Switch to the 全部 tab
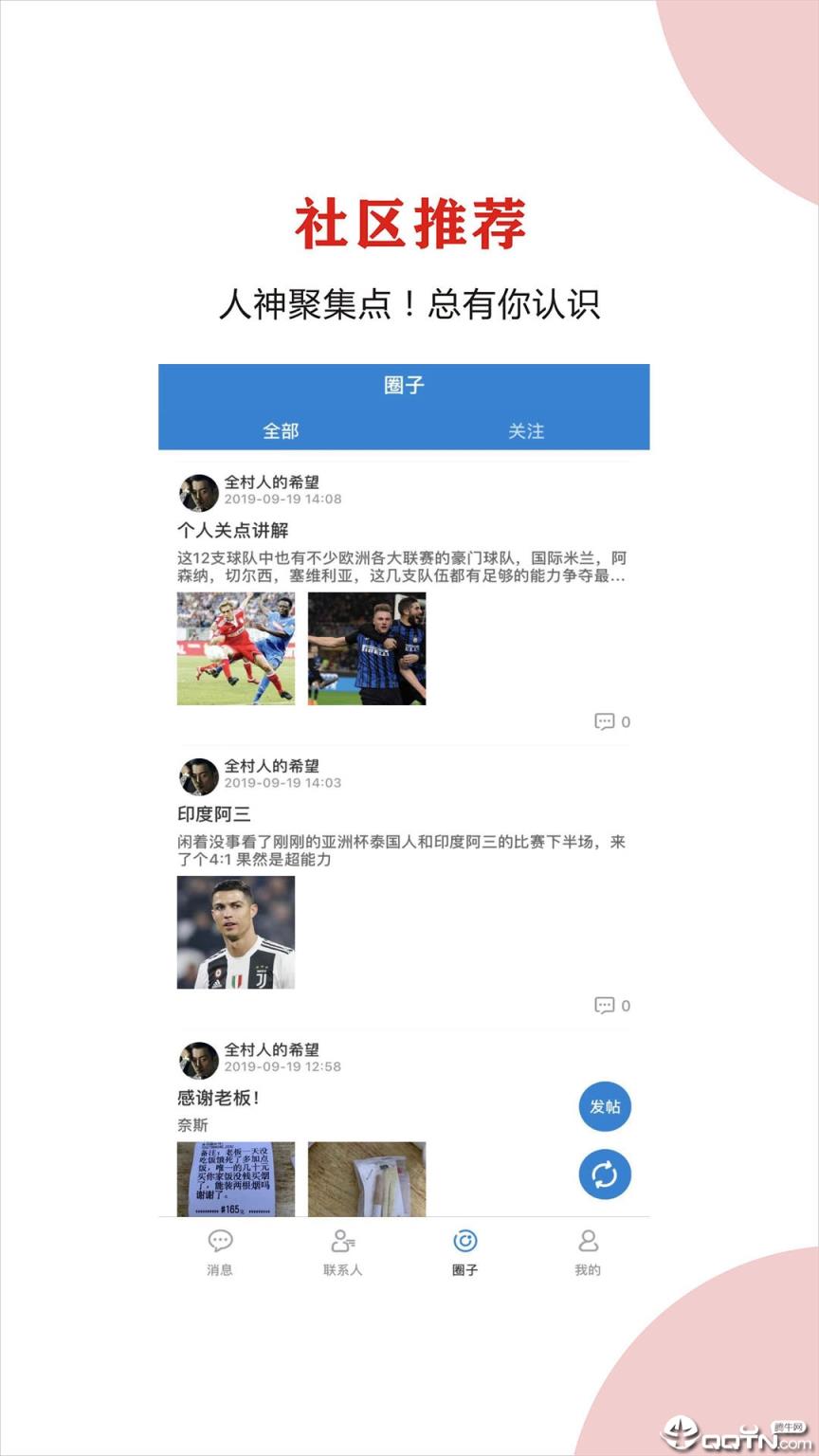Screen dimensions: 819x1456 [281, 431]
